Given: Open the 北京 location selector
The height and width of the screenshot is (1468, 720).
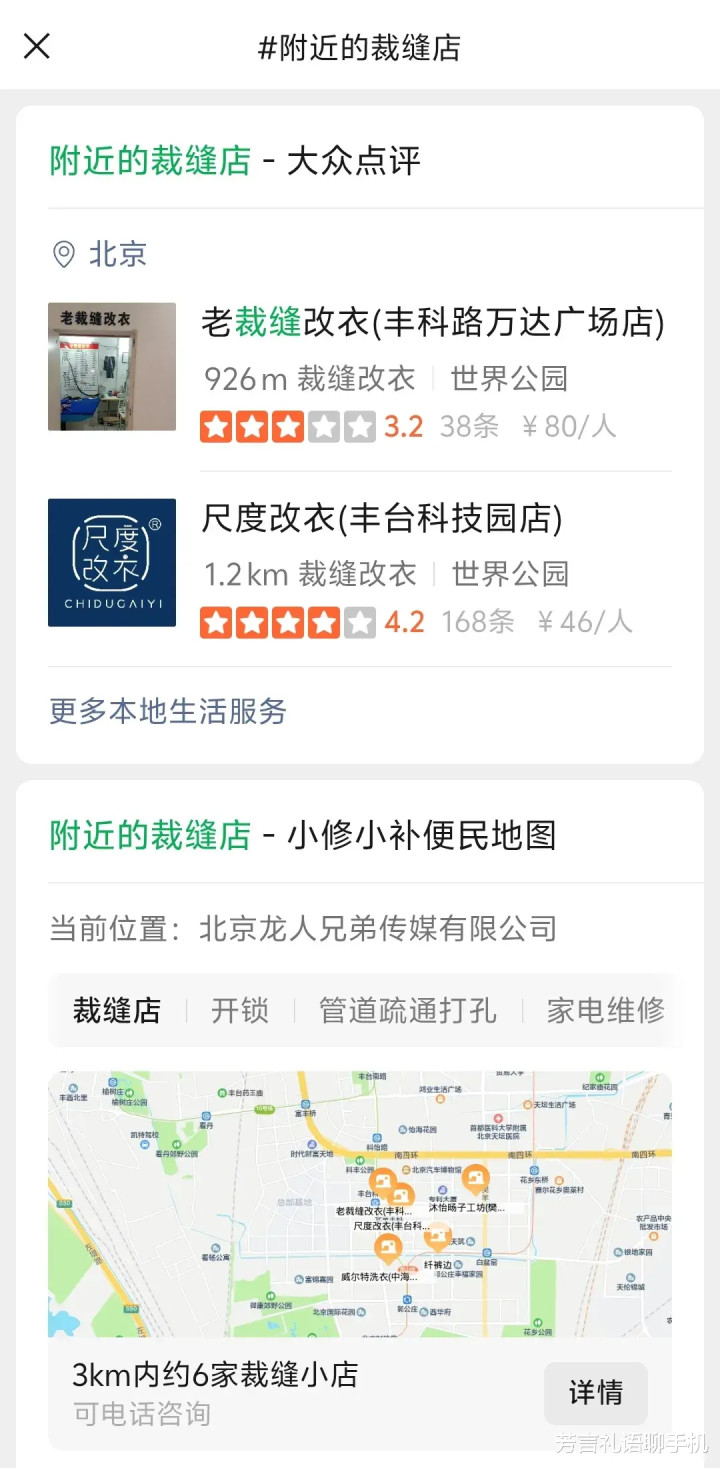Looking at the screenshot, I should 100,254.
